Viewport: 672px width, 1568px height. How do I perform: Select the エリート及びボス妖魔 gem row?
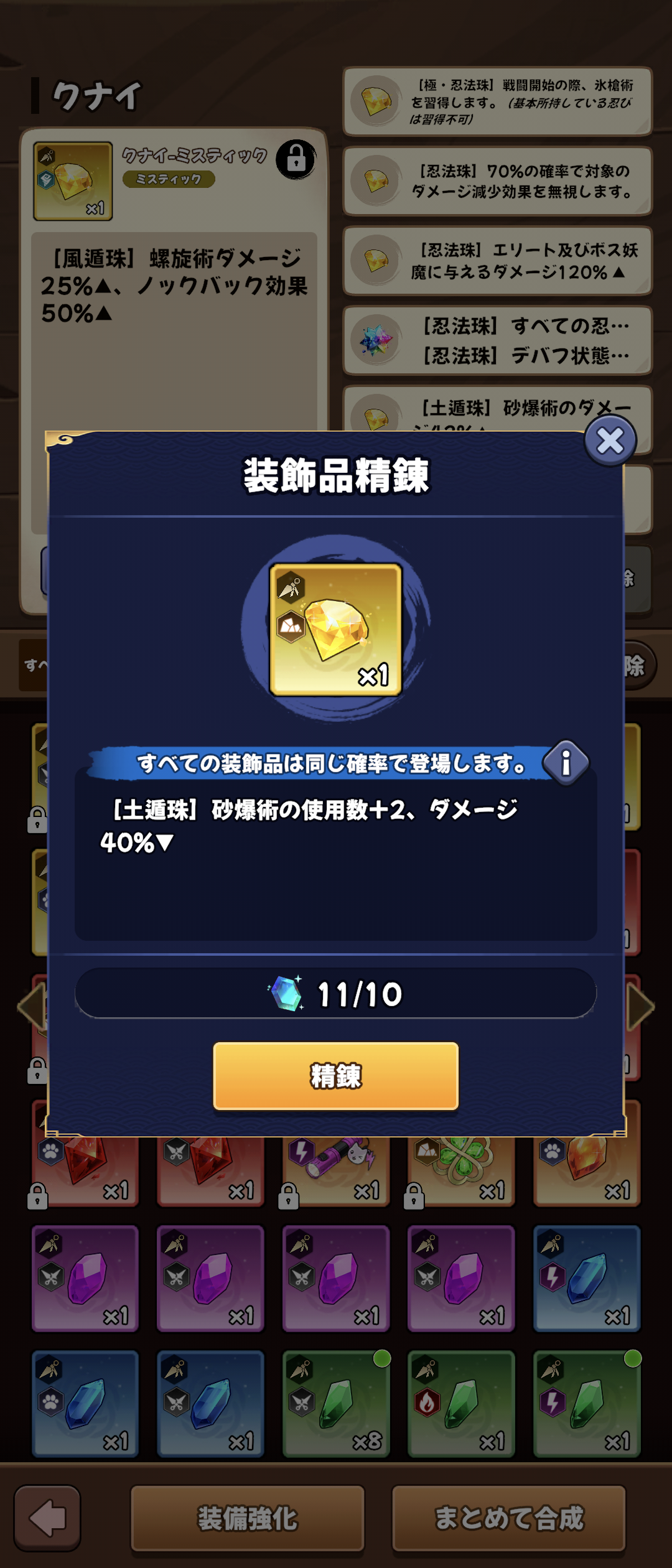[497, 261]
